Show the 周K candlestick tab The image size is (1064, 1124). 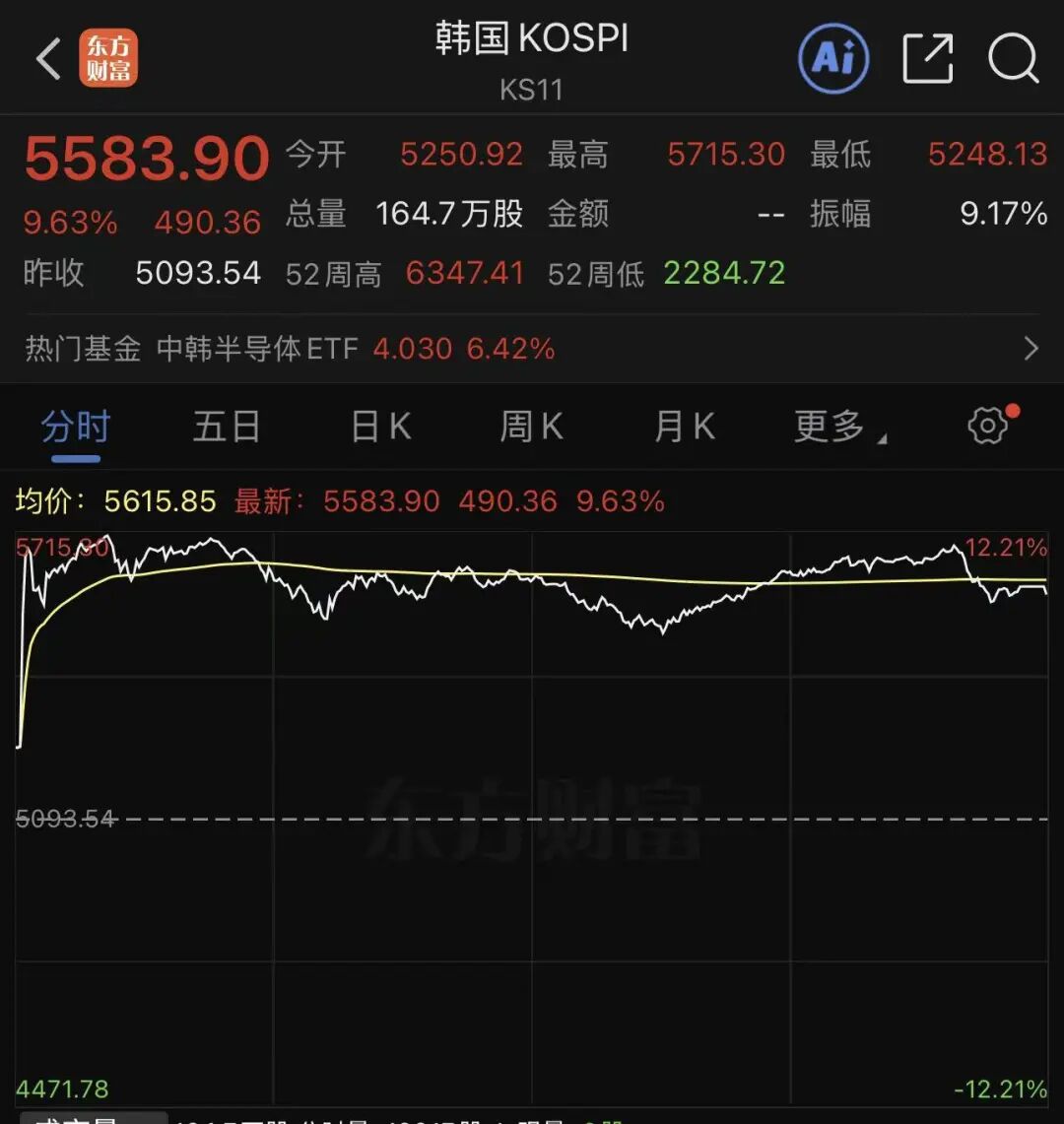coord(532,428)
